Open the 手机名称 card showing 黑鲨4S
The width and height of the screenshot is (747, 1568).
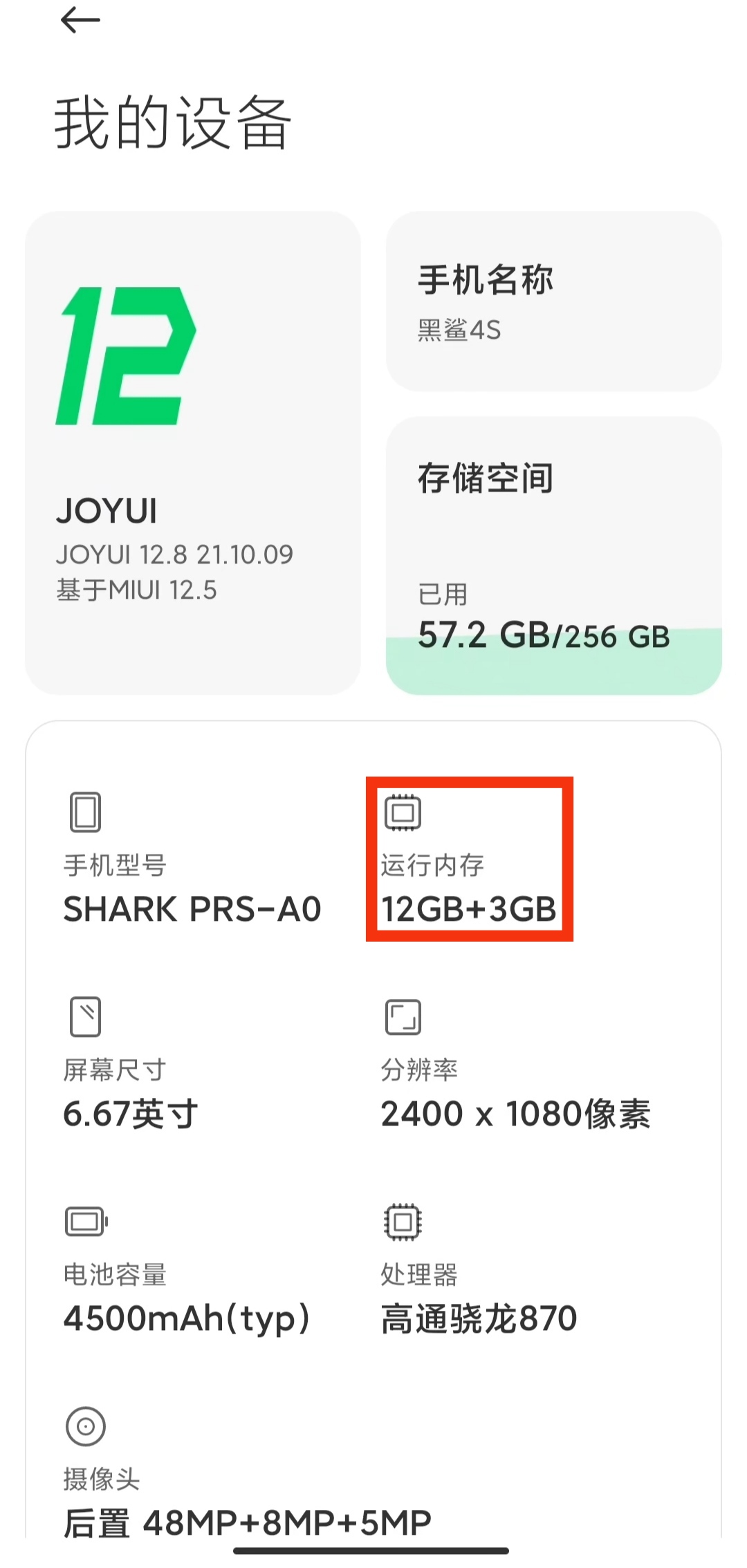click(x=554, y=301)
